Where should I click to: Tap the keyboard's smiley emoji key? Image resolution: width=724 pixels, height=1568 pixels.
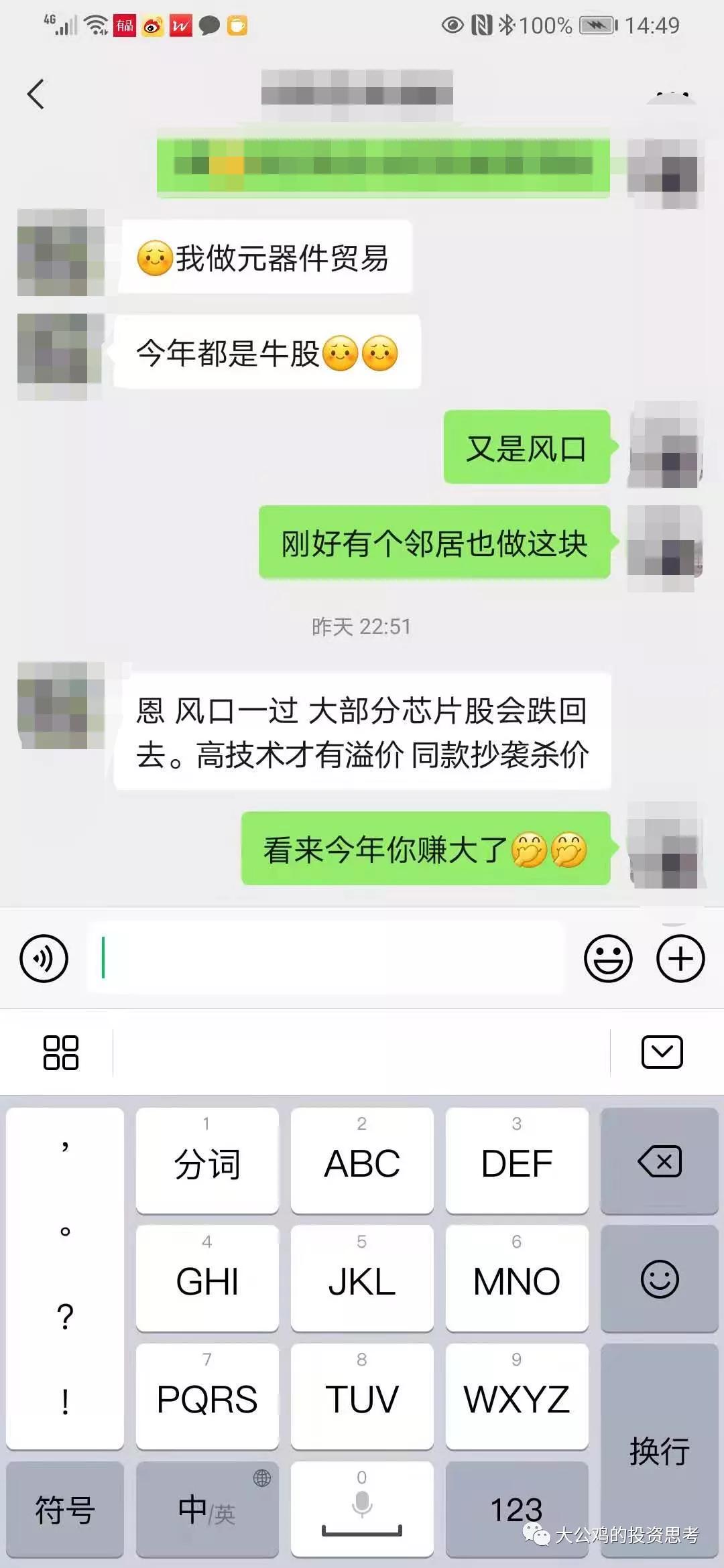click(660, 1279)
